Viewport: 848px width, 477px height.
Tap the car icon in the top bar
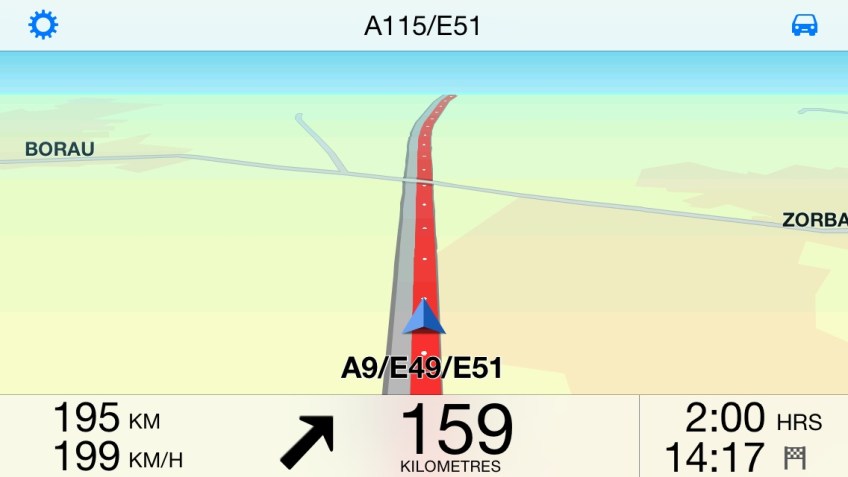[804, 26]
